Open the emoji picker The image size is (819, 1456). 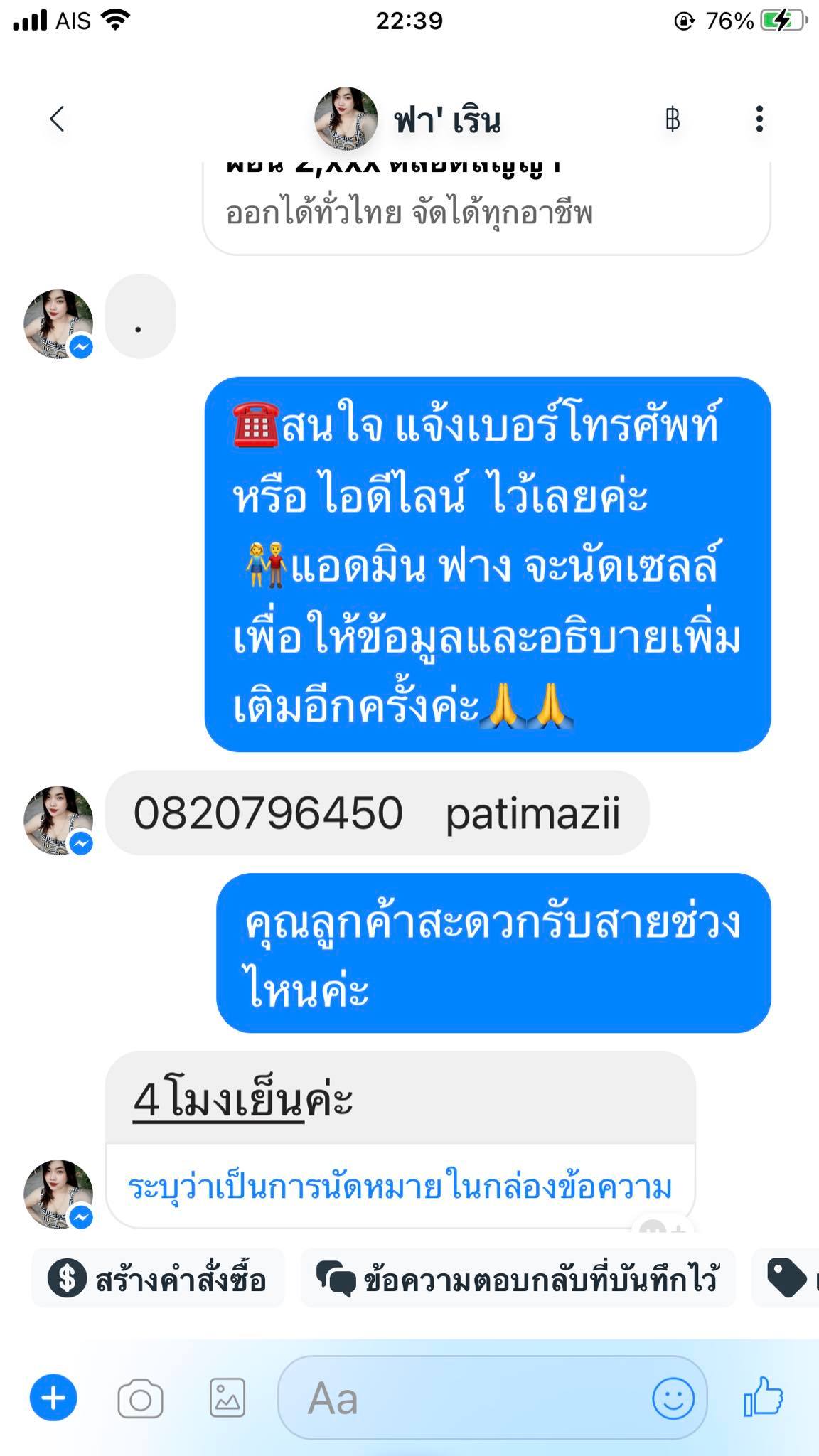673,1399
